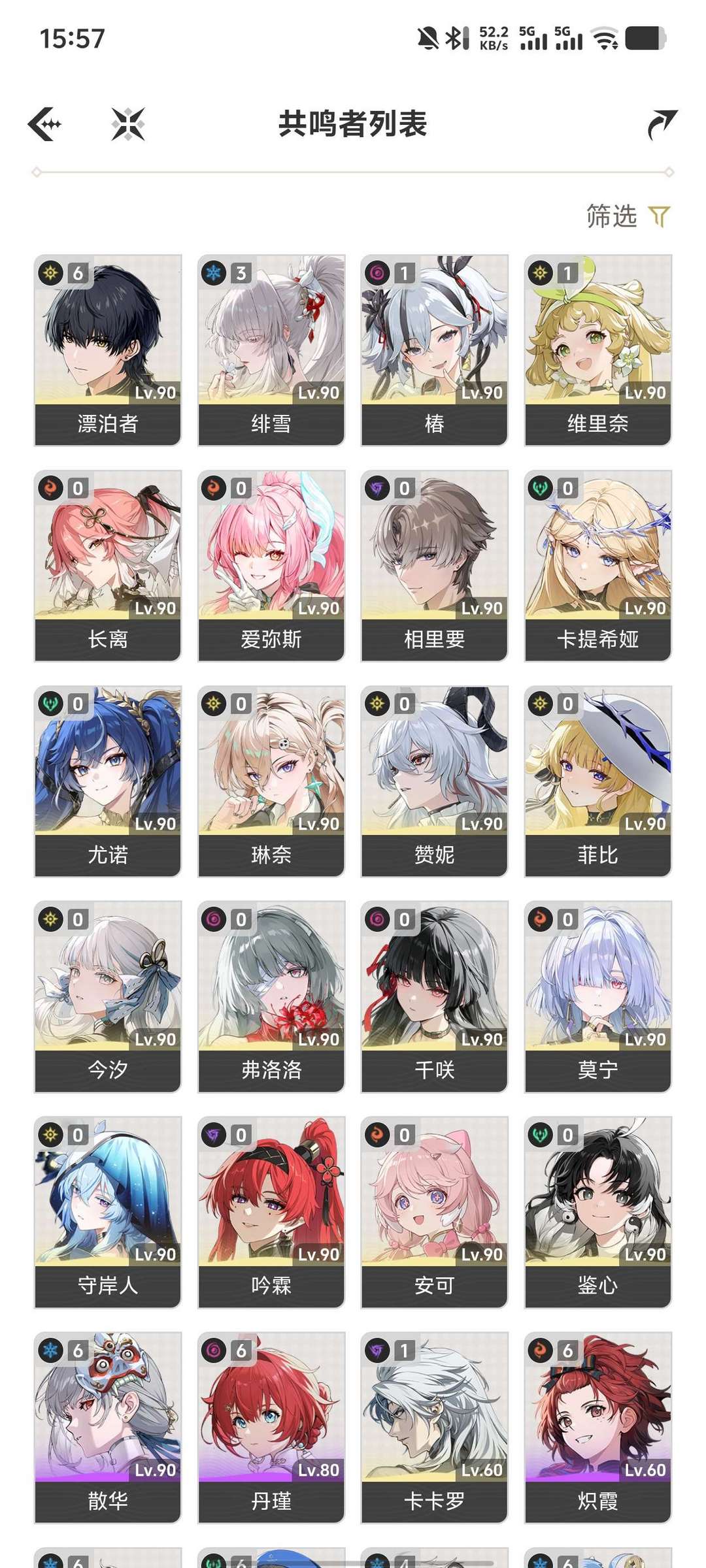This screenshot has height=1568, width=706.
Task: Open 漂泊者 character card
Action: click(x=108, y=350)
